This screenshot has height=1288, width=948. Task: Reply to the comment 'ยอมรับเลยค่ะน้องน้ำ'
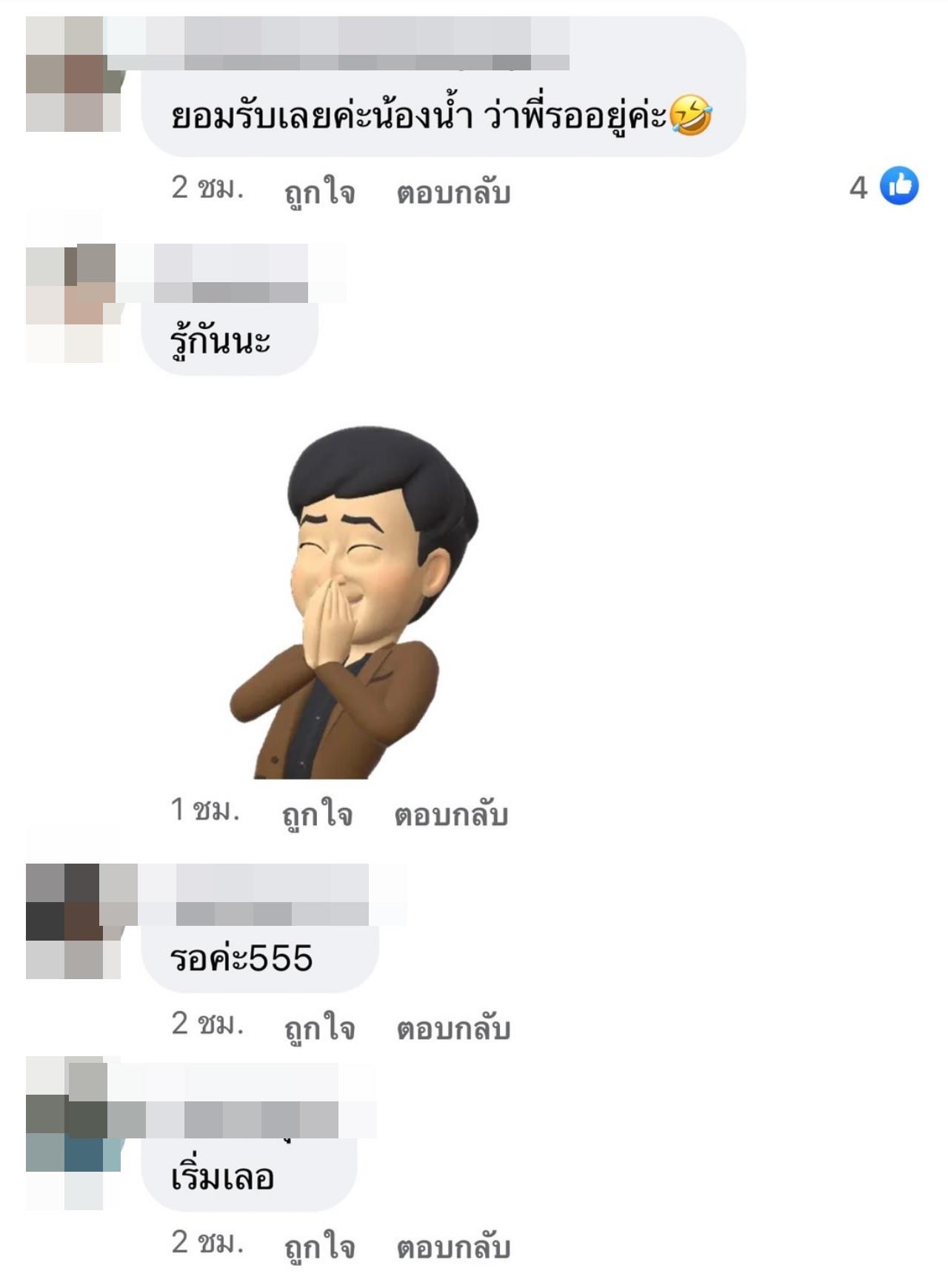pos(453,193)
